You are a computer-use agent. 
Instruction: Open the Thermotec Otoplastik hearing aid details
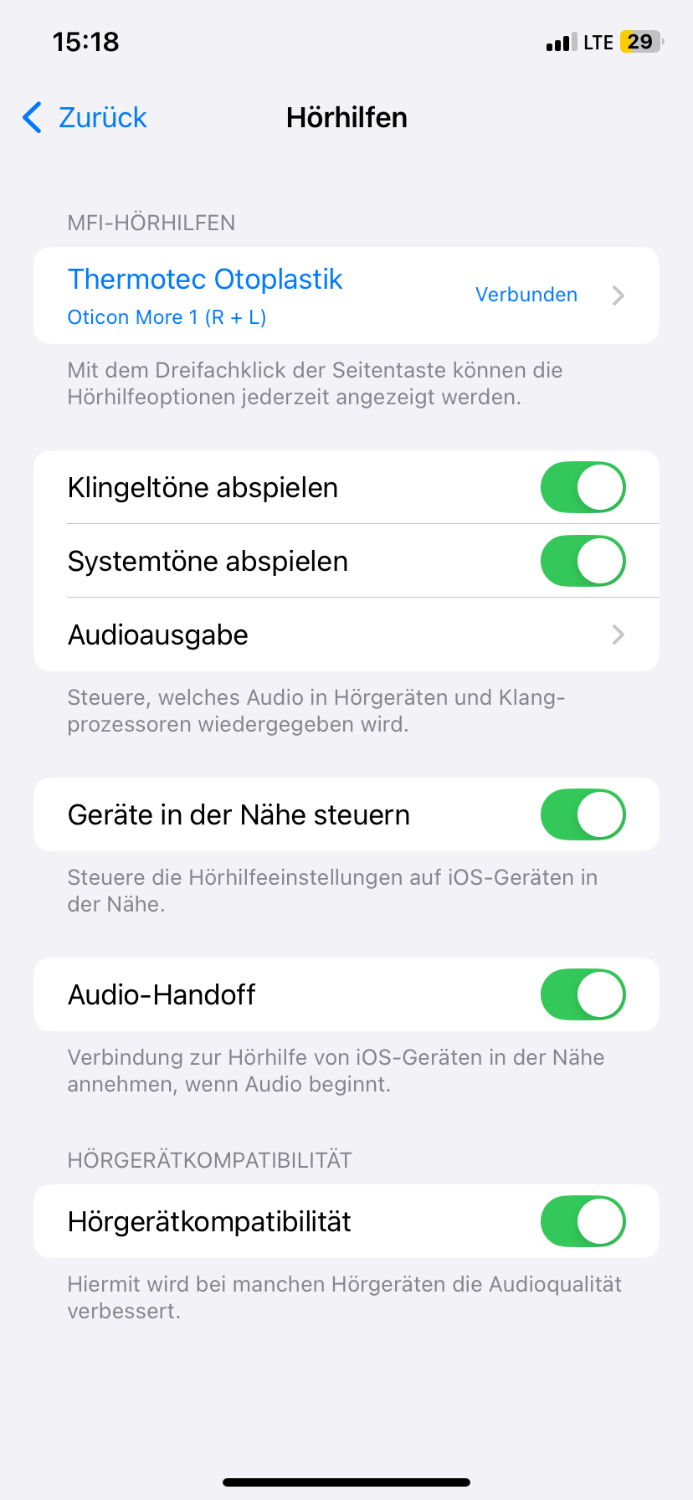[346, 295]
